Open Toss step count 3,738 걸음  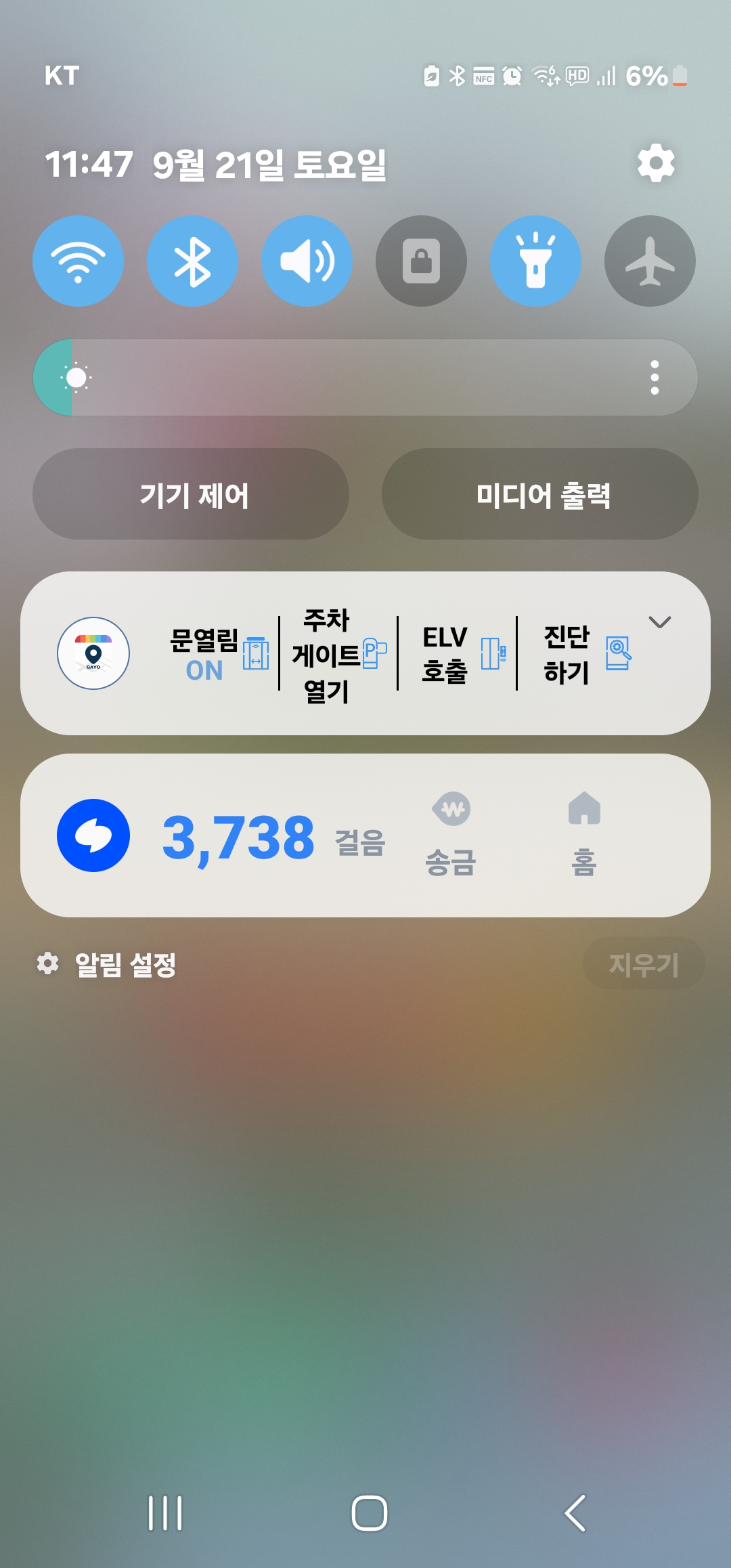pyautogui.click(x=271, y=837)
